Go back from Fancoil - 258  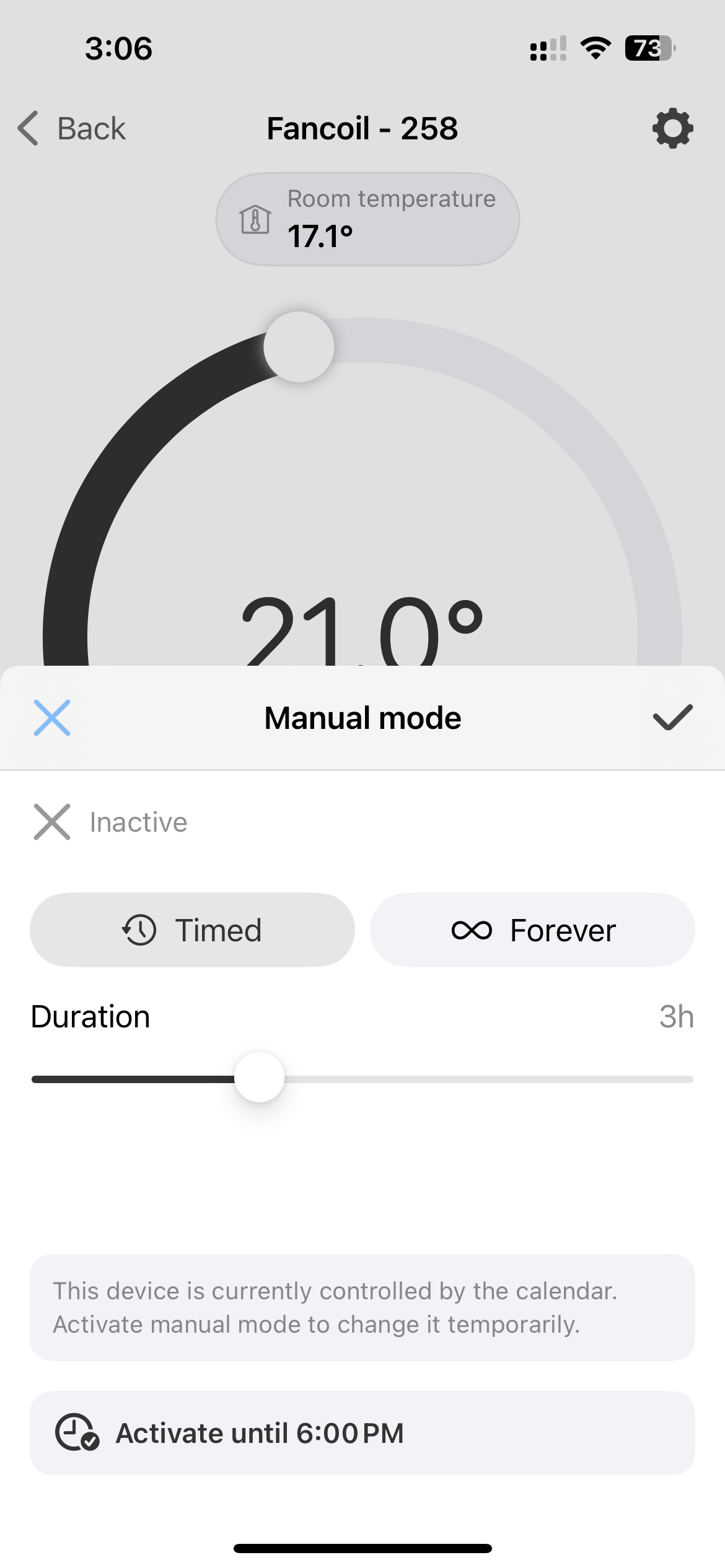(x=72, y=128)
